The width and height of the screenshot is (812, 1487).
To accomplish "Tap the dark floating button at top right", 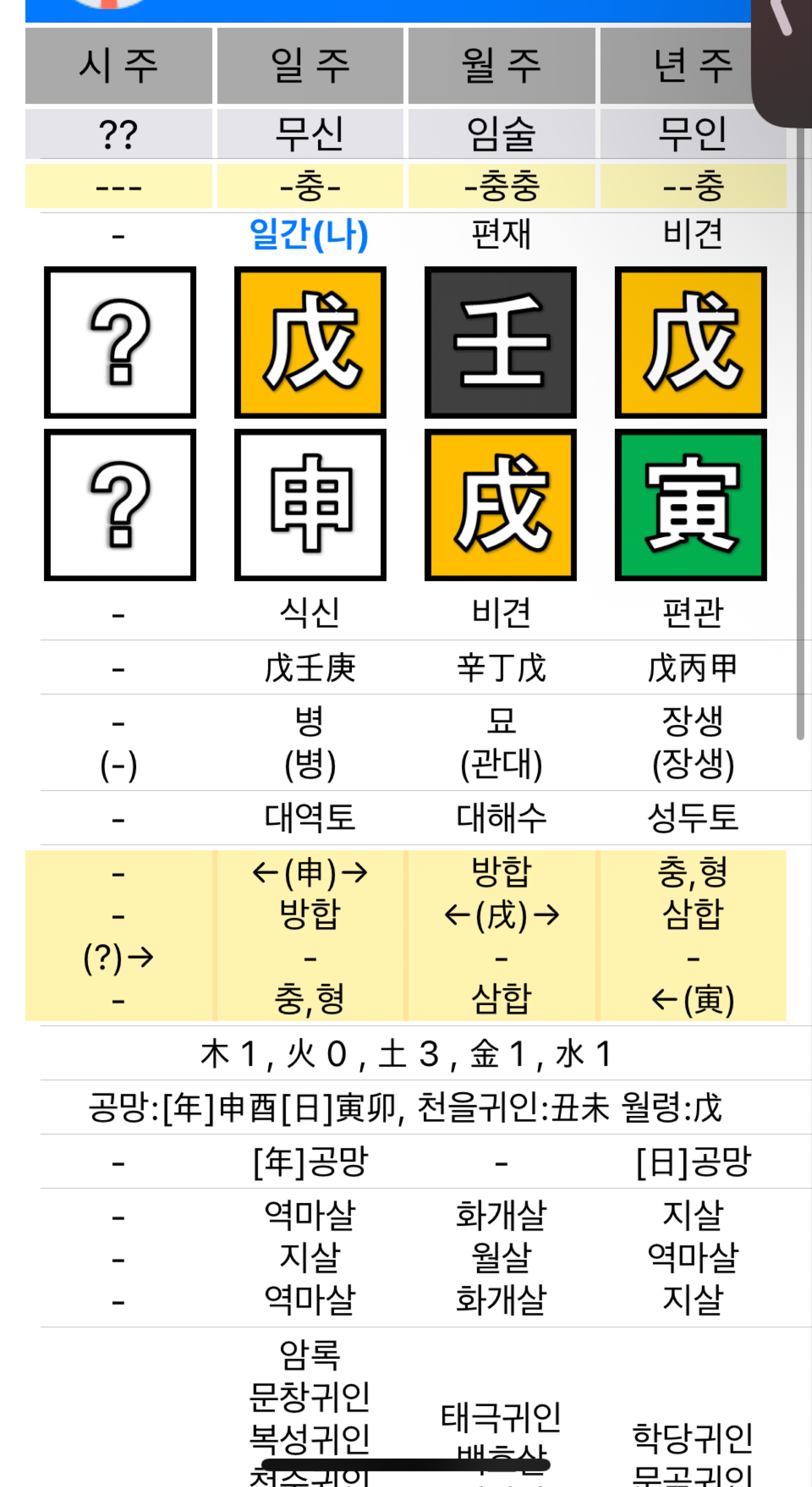I will (x=783, y=58).
